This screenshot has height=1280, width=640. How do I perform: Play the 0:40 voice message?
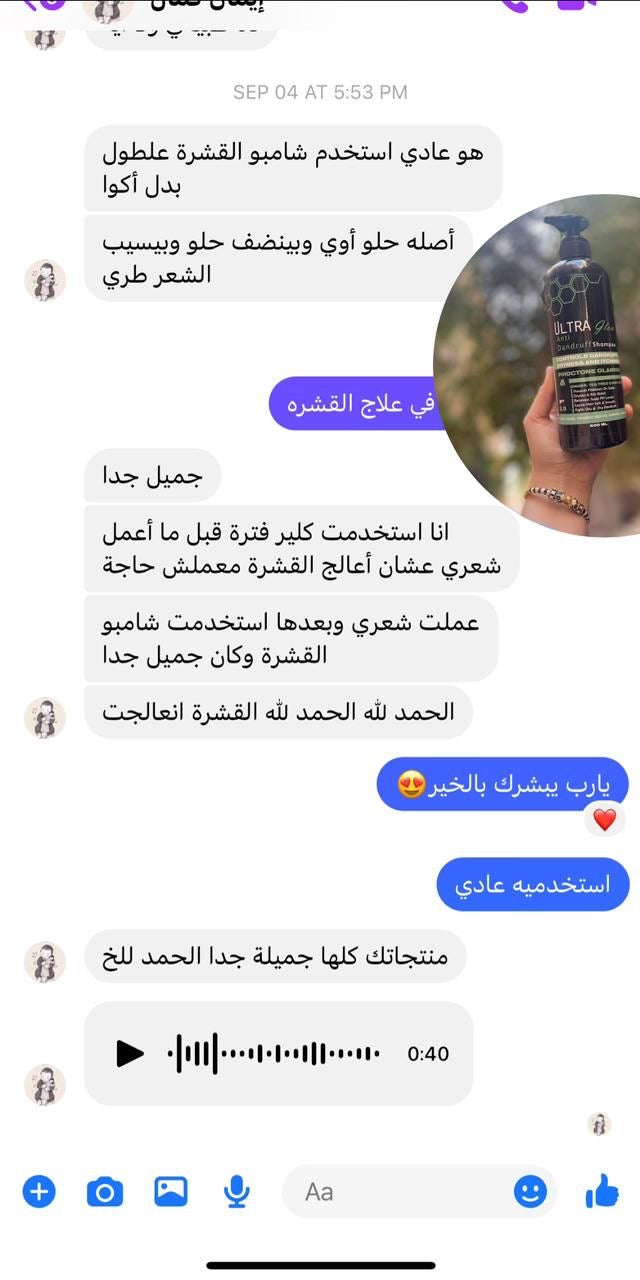tap(130, 1053)
